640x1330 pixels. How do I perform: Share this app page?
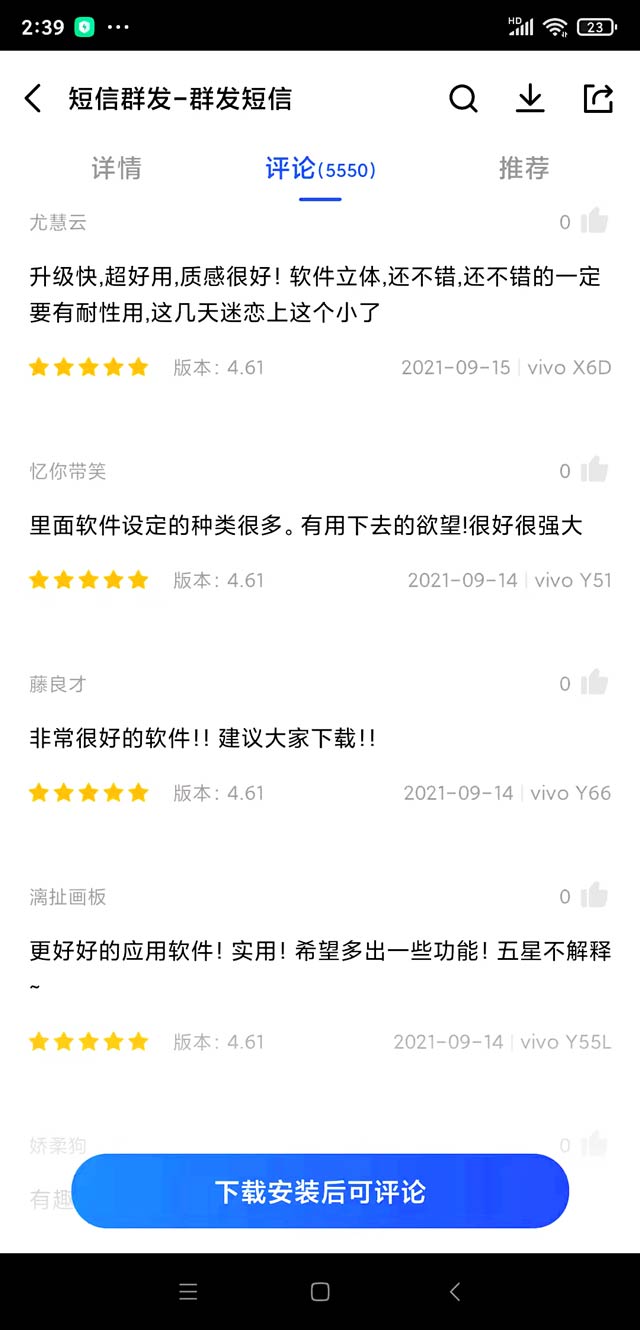click(x=598, y=99)
